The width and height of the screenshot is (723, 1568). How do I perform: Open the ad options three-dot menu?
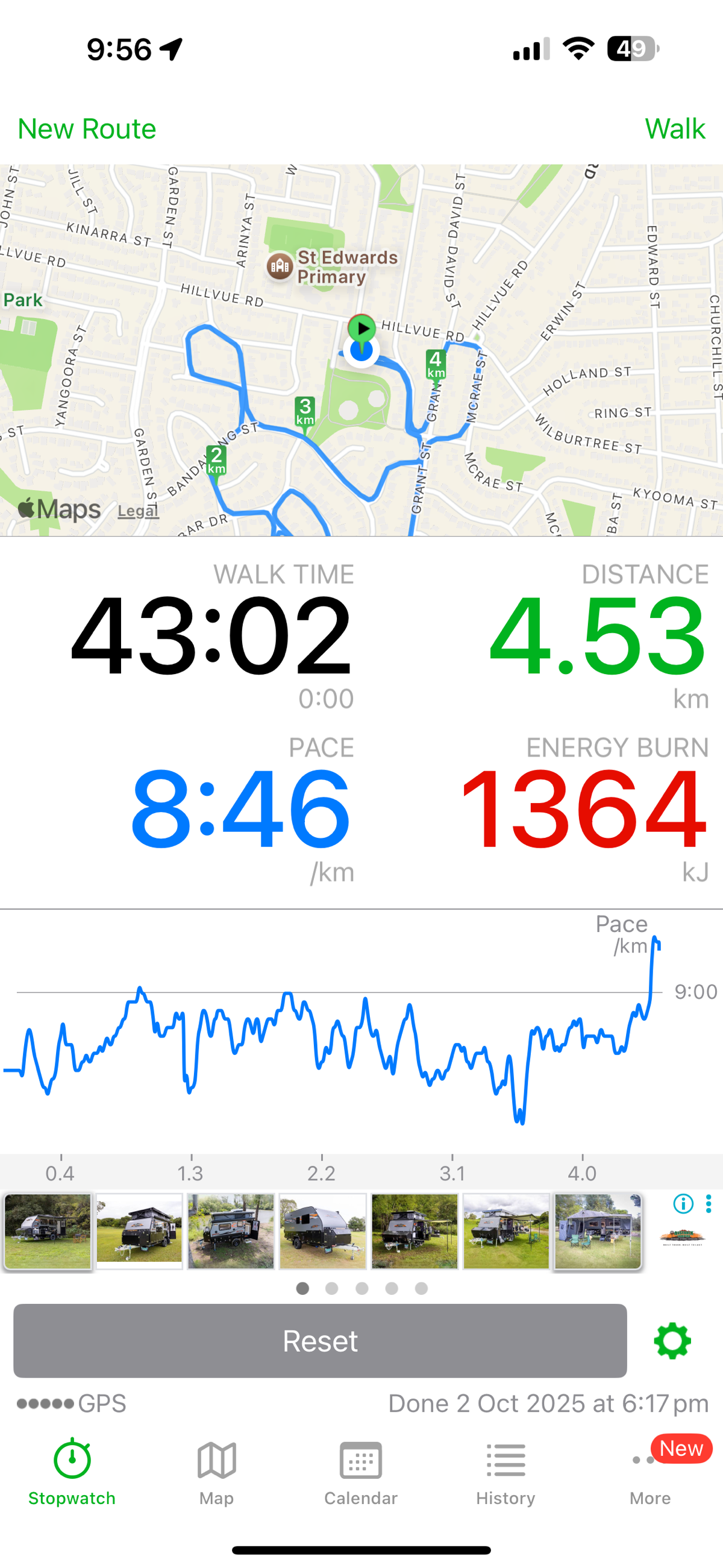tap(709, 1203)
